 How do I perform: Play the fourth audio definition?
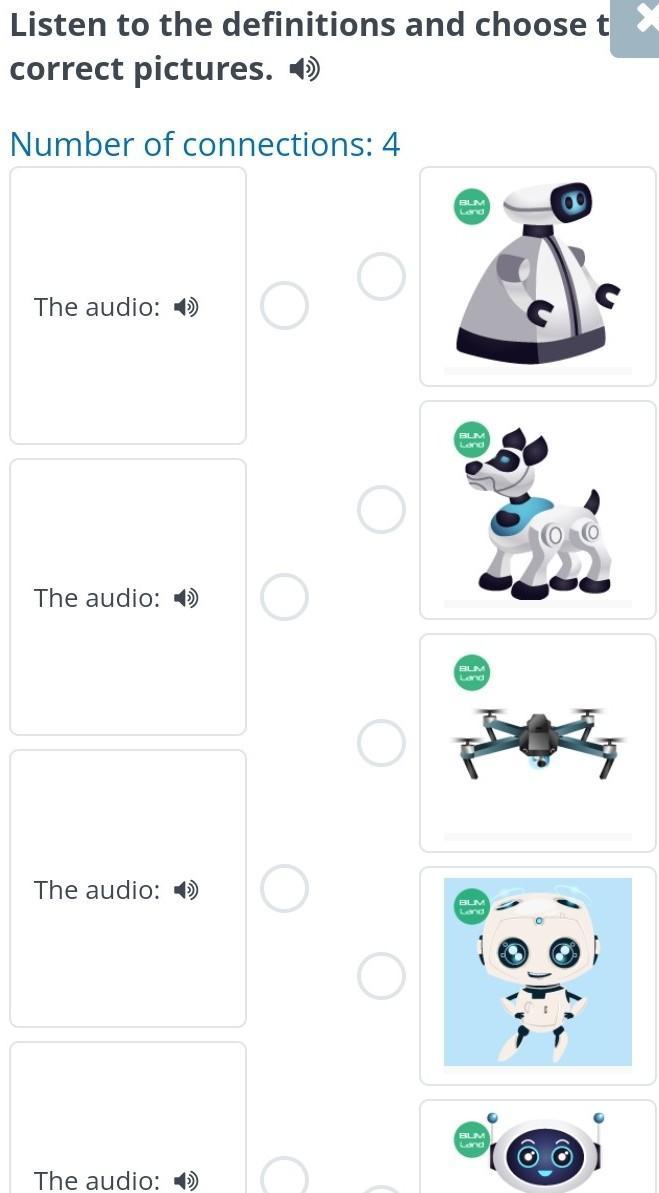(x=186, y=1181)
